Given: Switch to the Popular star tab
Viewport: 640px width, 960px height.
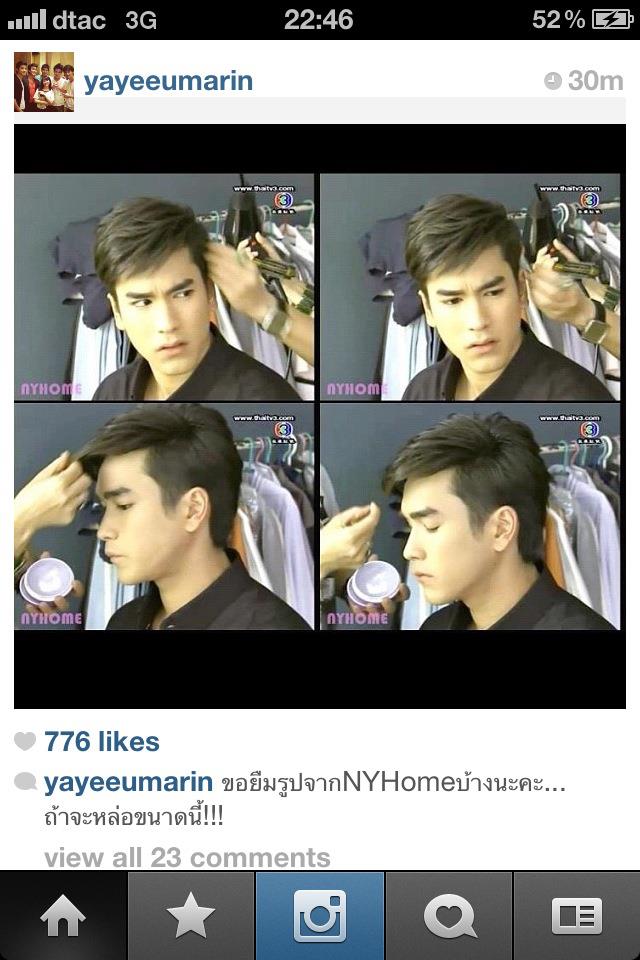Looking at the screenshot, I should [x=191, y=916].
